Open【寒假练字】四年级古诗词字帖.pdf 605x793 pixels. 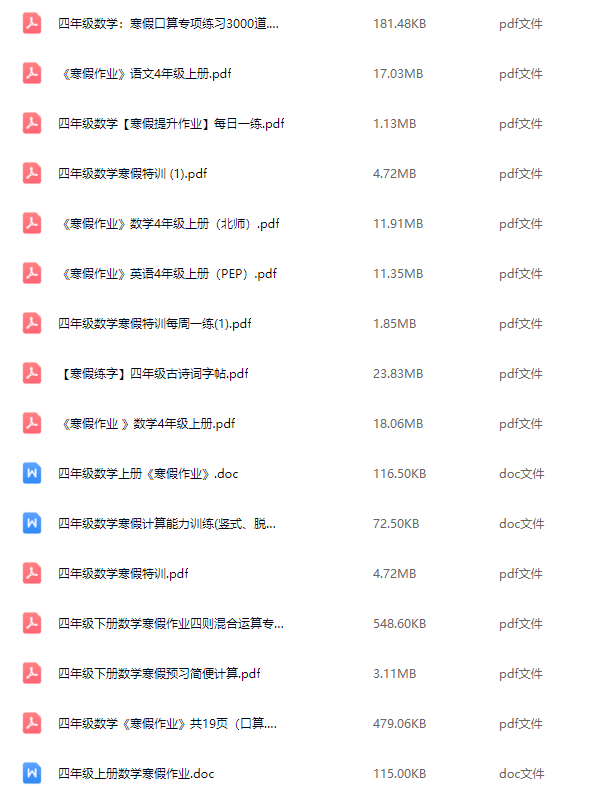[153, 374]
